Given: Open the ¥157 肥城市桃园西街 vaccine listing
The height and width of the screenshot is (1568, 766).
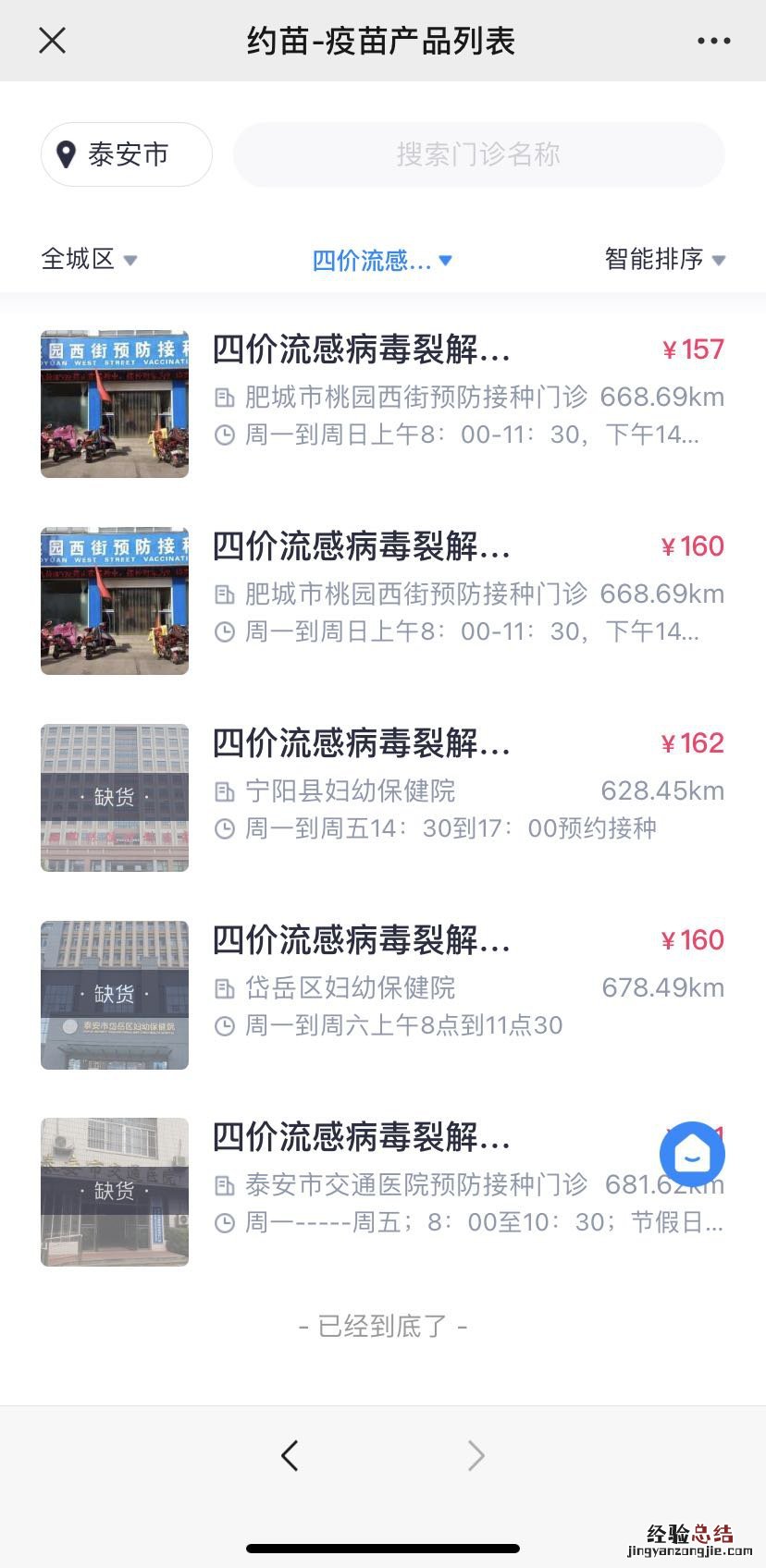Looking at the screenshot, I should (382, 403).
